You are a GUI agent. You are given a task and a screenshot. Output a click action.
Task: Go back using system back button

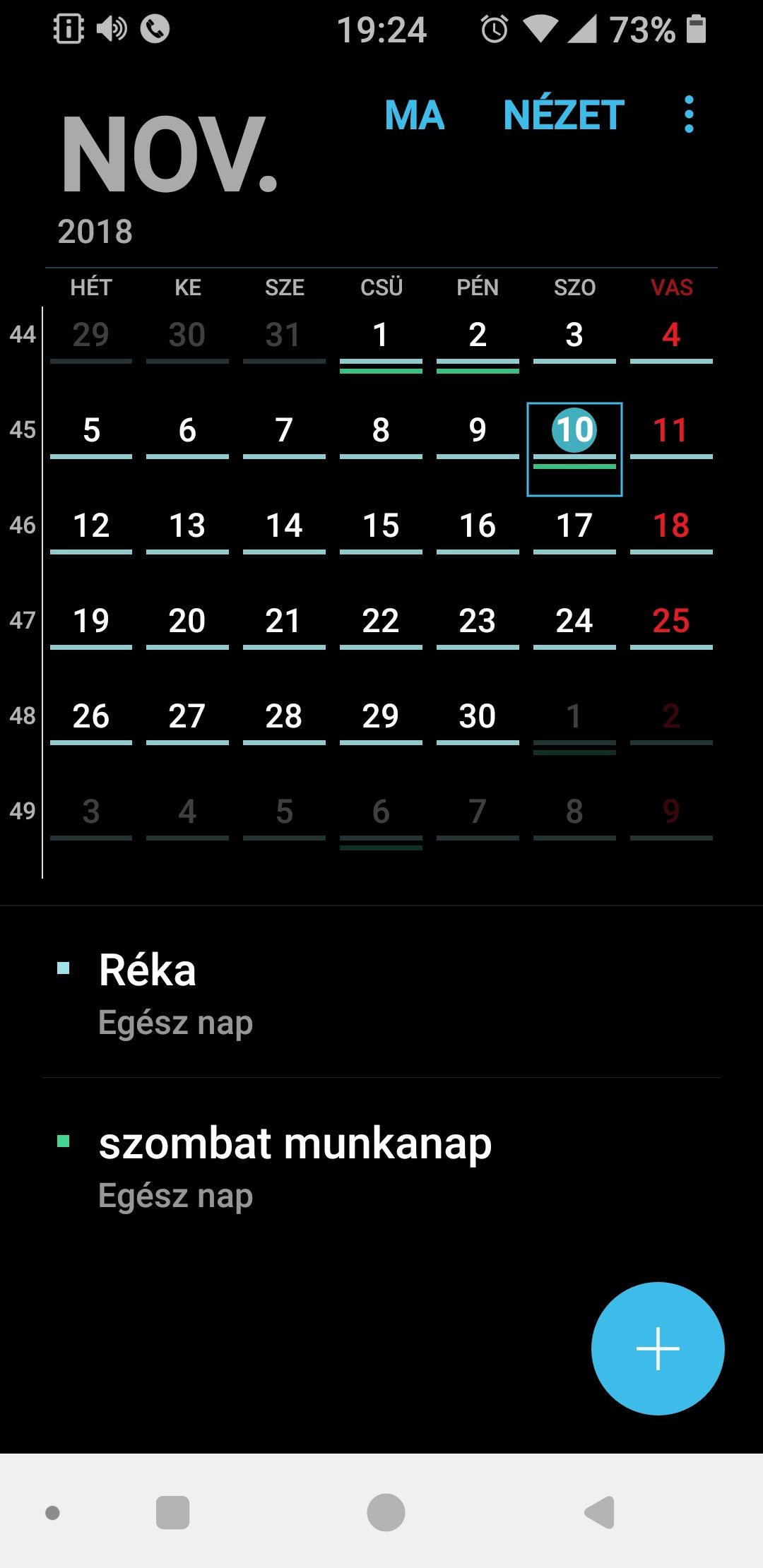pyautogui.click(x=601, y=1512)
